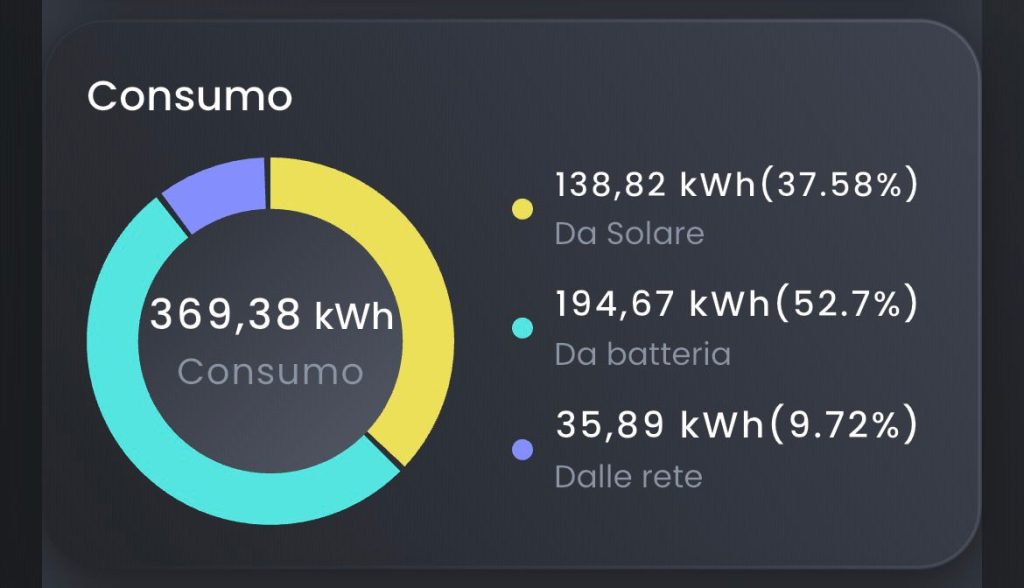Open the Consumo energy card
This screenshot has height=588, width=1024.
coord(190,97)
